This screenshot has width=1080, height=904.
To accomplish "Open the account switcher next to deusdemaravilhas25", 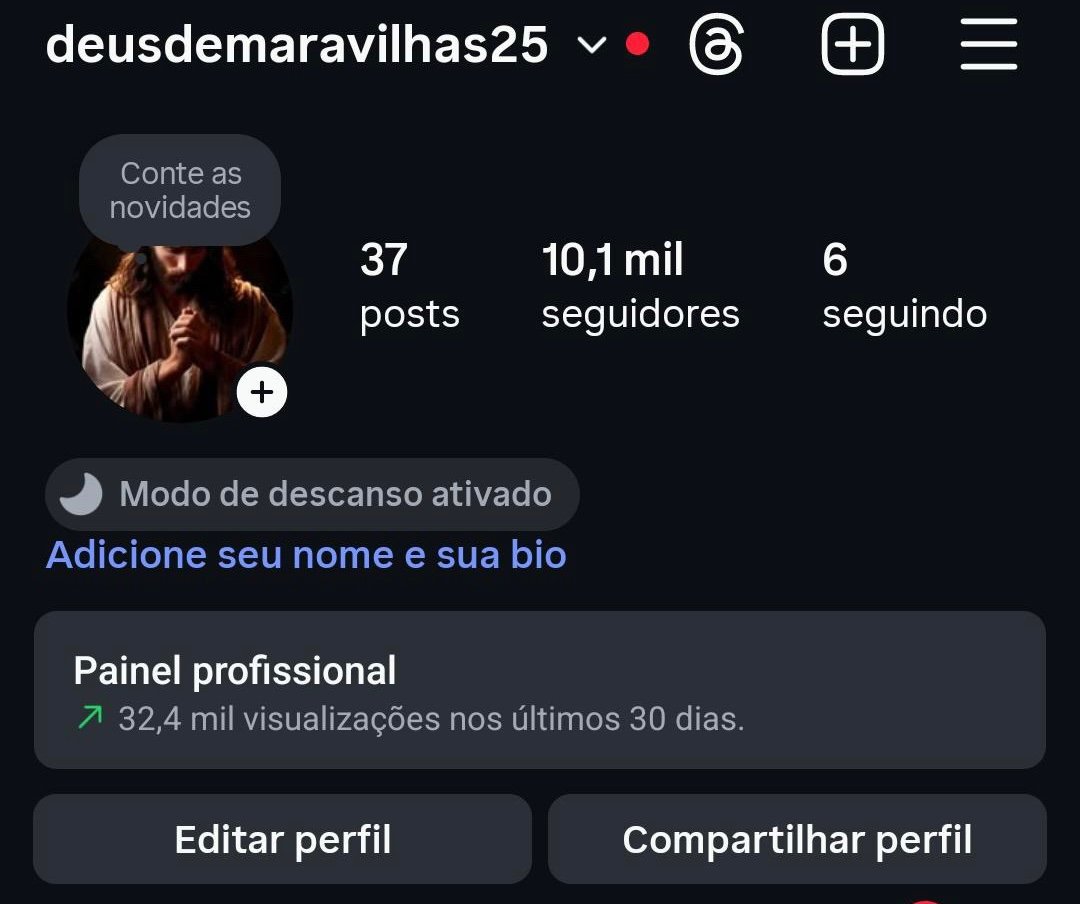I will pyautogui.click(x=592, y=45).
